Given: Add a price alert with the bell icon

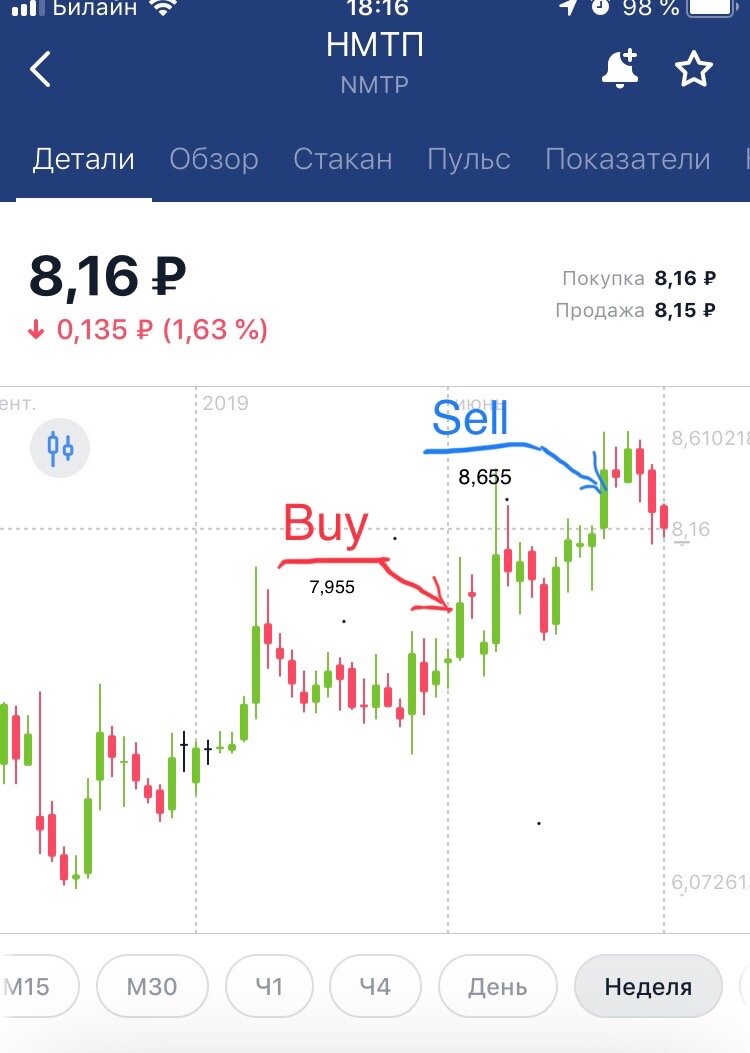Looking at the screenshot, I should pyautogui.click(x=620, y=69).
